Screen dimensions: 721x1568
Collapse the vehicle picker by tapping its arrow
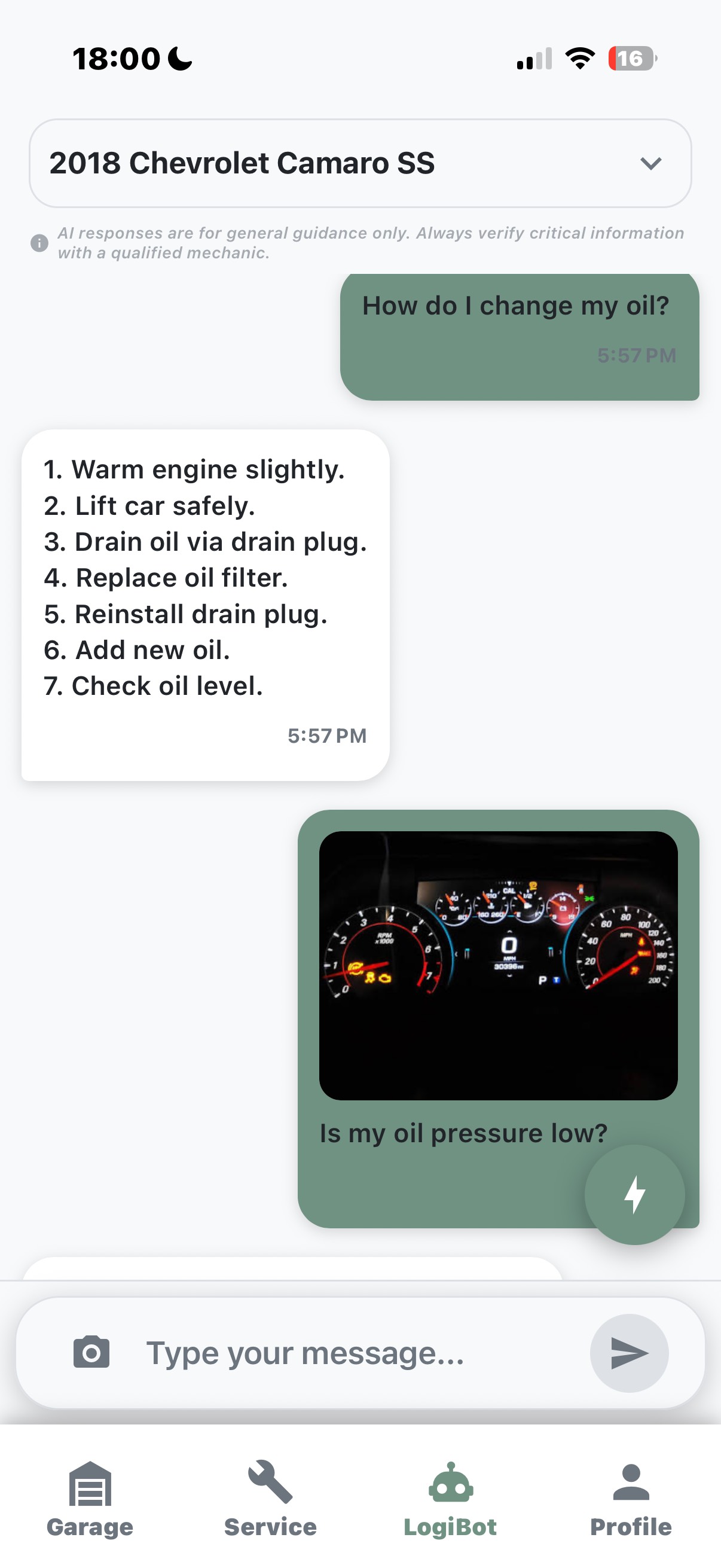point(651,163)
